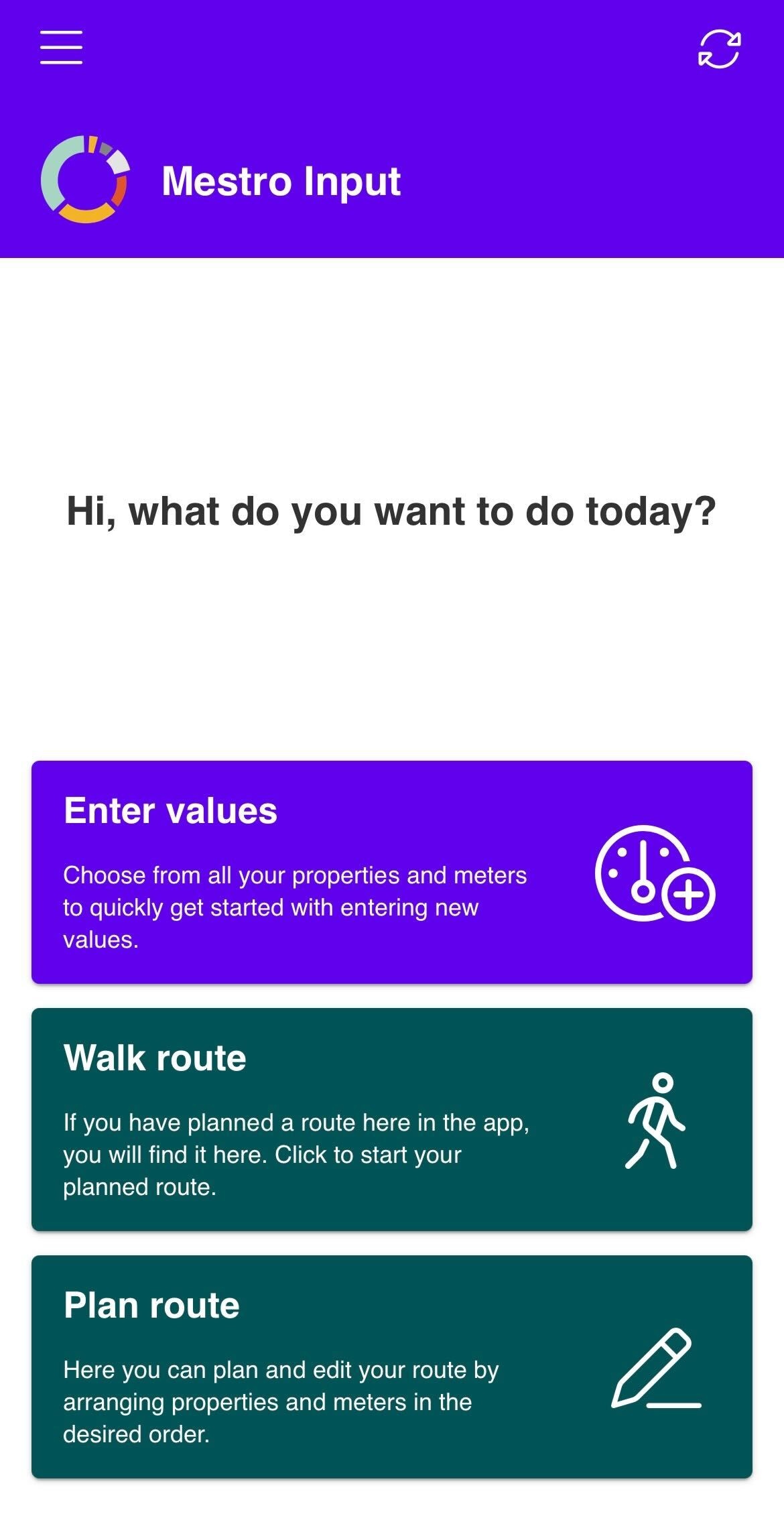The width and height of the screenshot is (784, 1514).
Task: Open the Enter values card
Action: click(x=391, y=872)
